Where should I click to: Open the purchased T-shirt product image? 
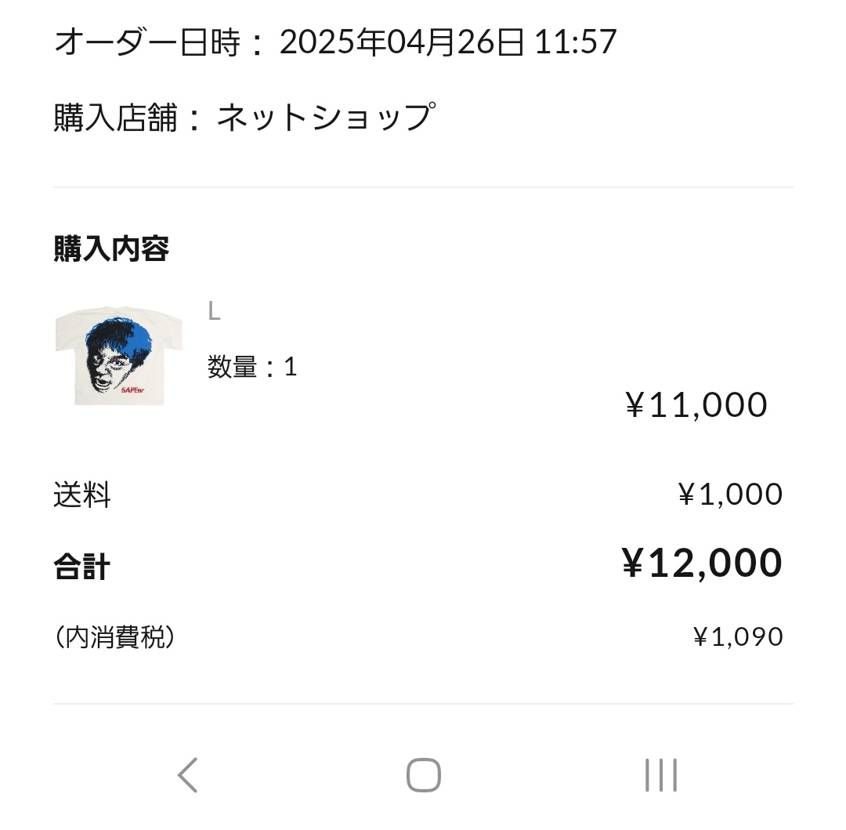118,355
